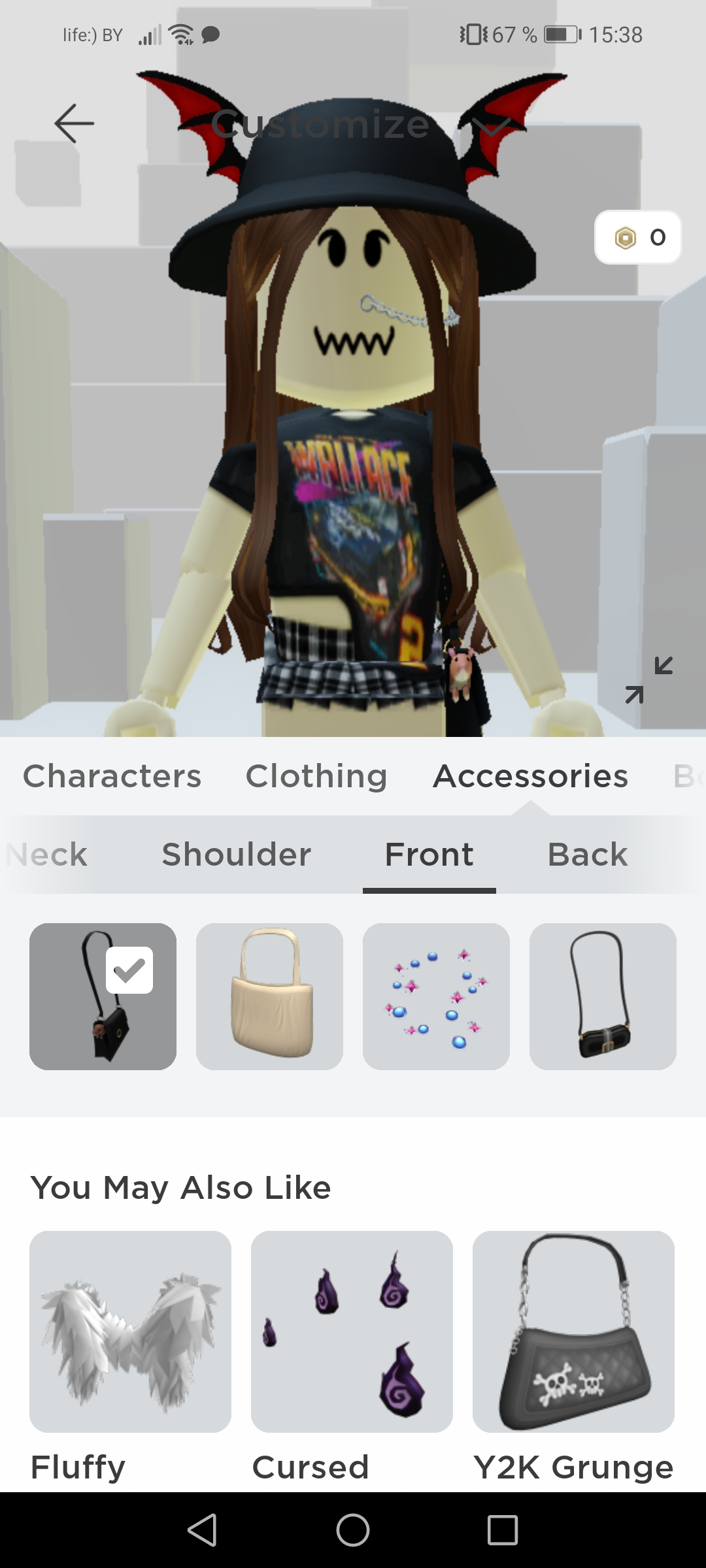Unequip the checked black crossbody bag

pyautogui.click(x=103, y=996)
